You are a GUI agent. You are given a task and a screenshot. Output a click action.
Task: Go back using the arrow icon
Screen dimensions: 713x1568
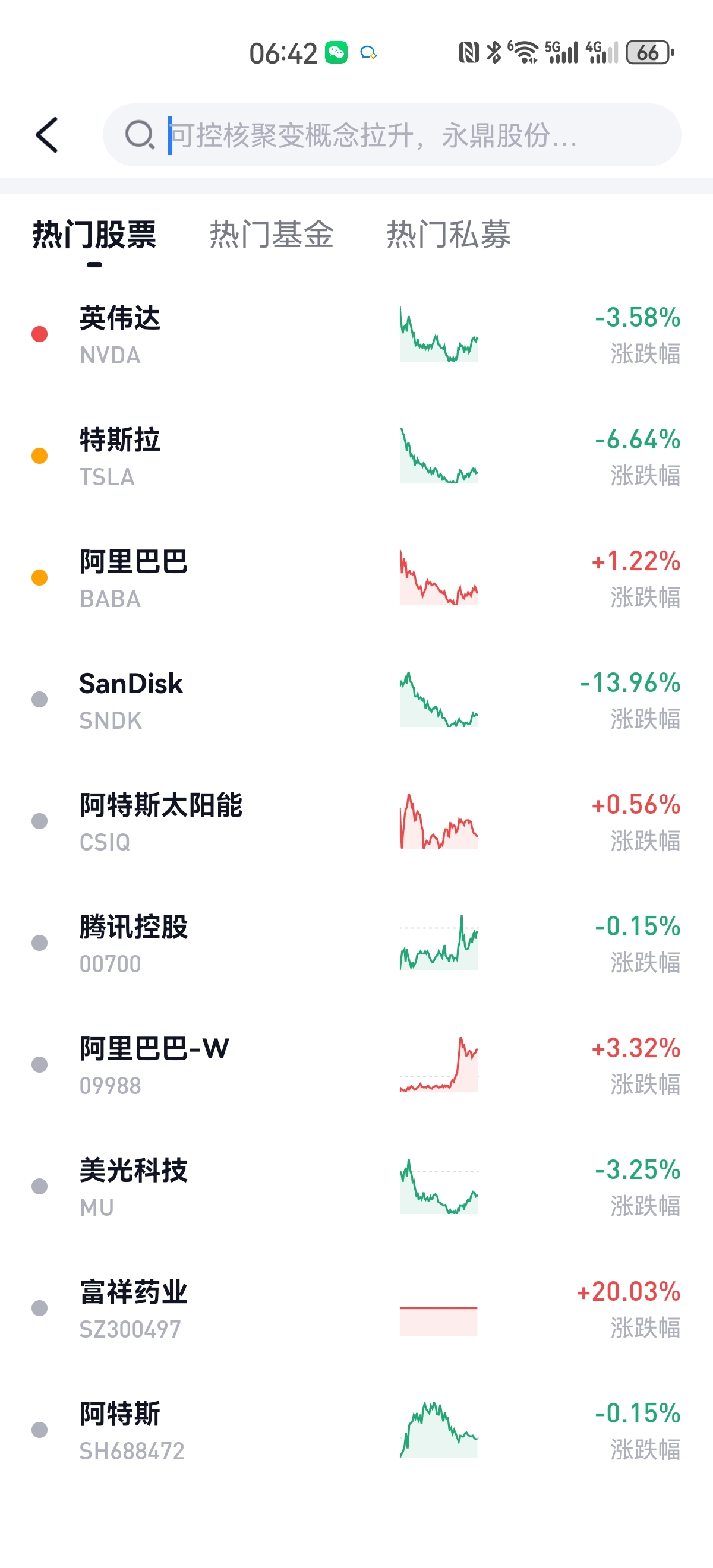pyautogui.click(x=47, y=134)
